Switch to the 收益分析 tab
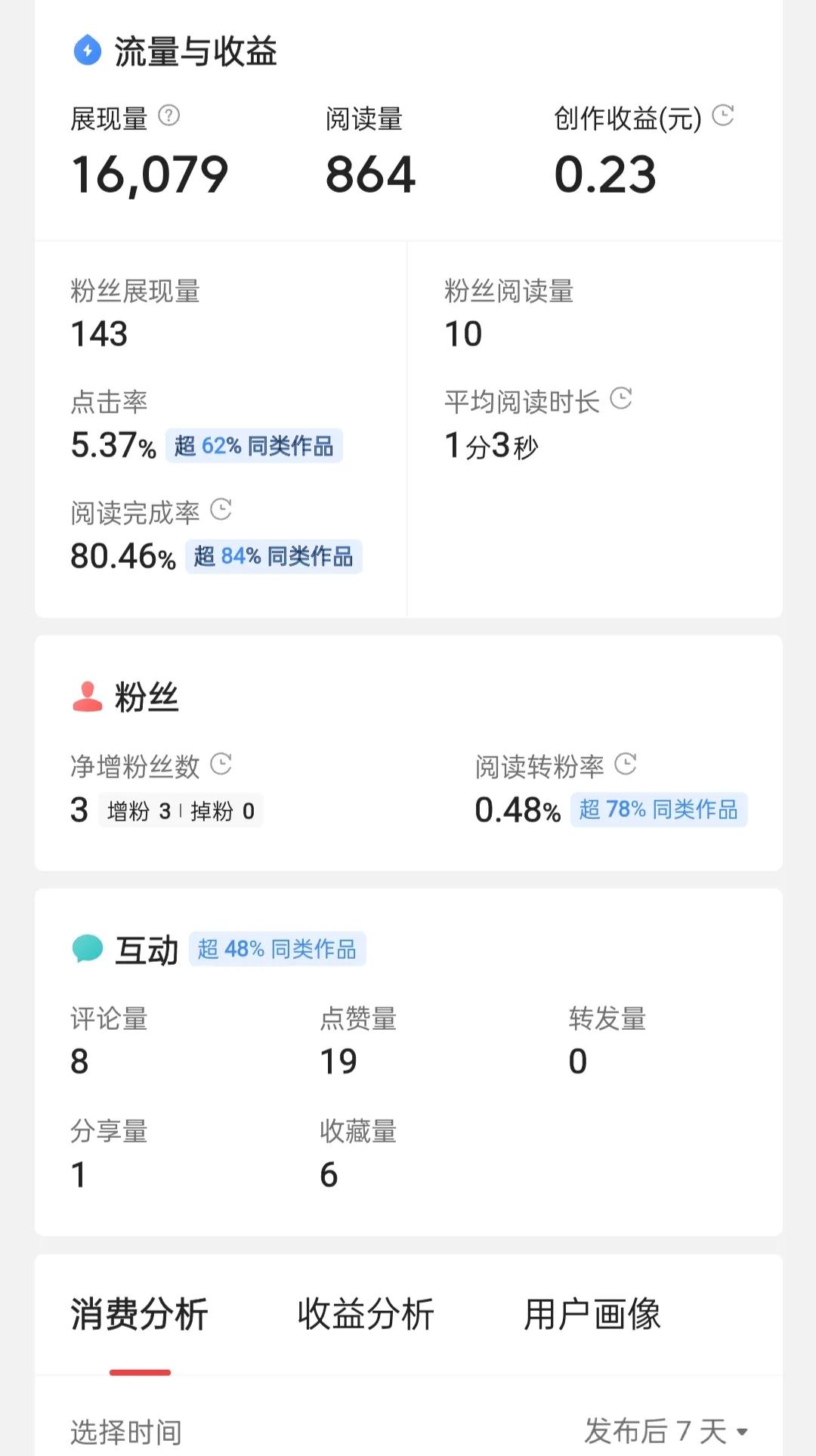Screen dimensions: 816x1456 coord(366,1315)
